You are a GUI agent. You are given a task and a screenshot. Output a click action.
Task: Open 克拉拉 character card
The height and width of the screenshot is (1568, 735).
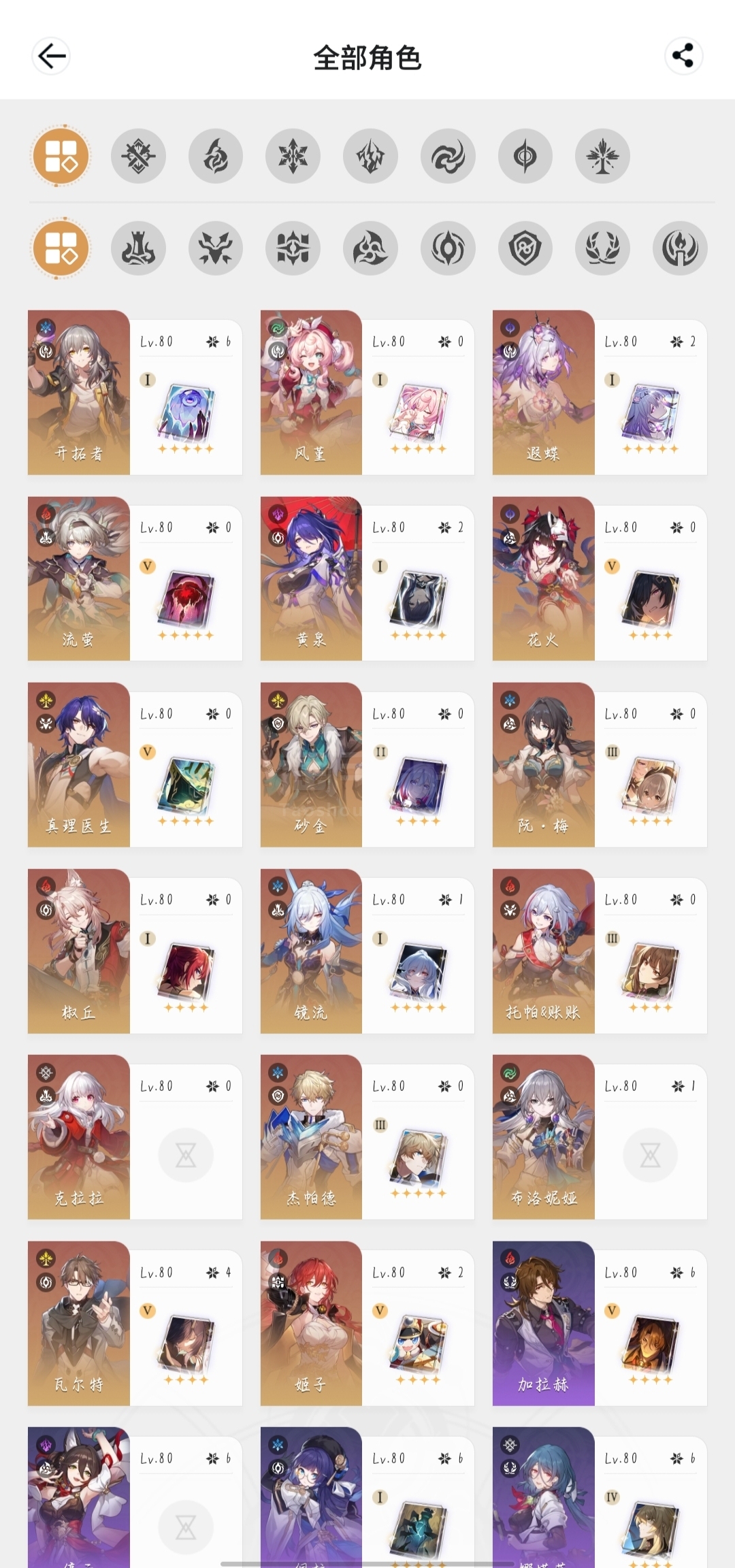click(135, 1137)
